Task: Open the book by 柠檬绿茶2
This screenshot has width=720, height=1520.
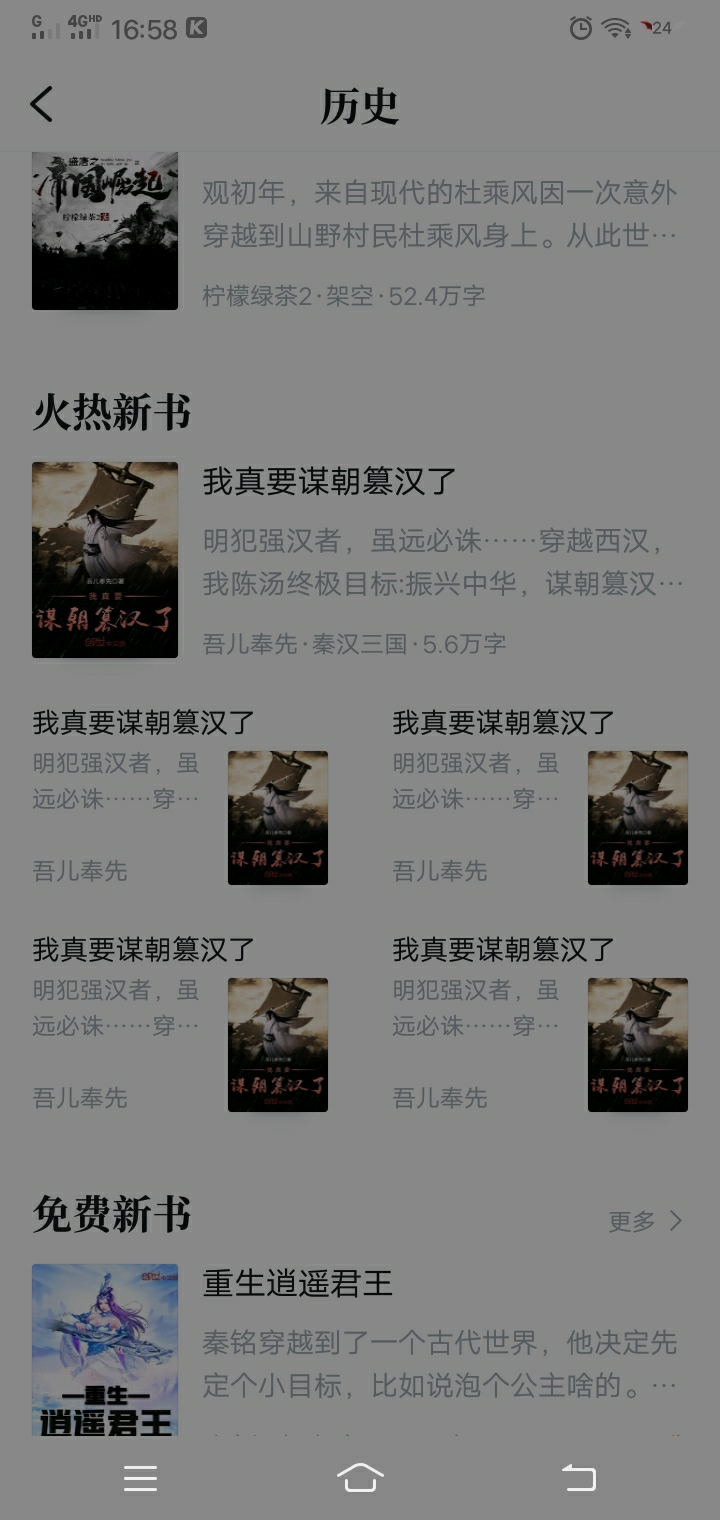Action: [360, 232]
